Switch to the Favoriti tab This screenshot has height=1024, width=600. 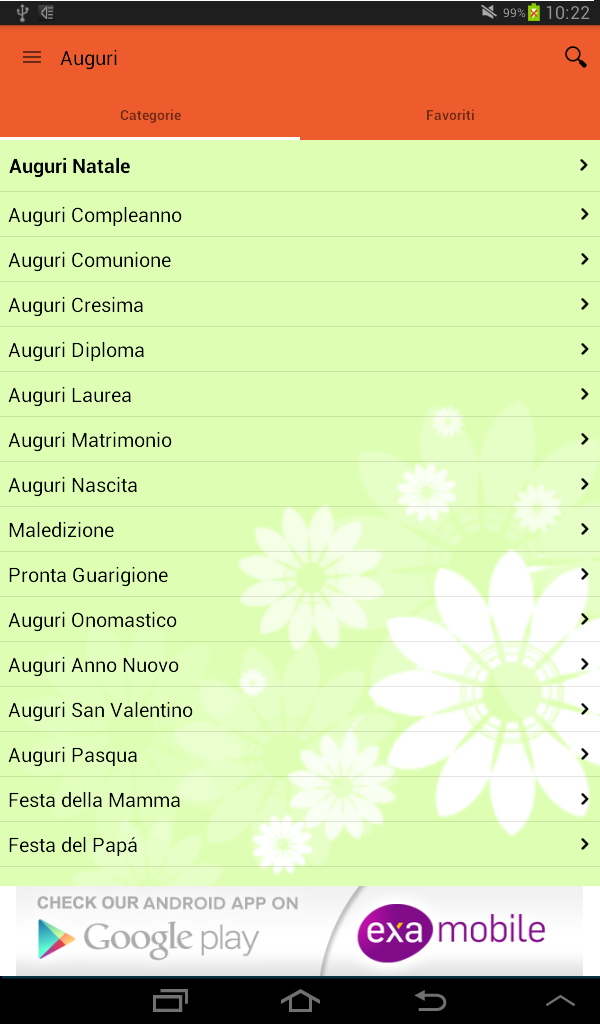coord(450,115)
